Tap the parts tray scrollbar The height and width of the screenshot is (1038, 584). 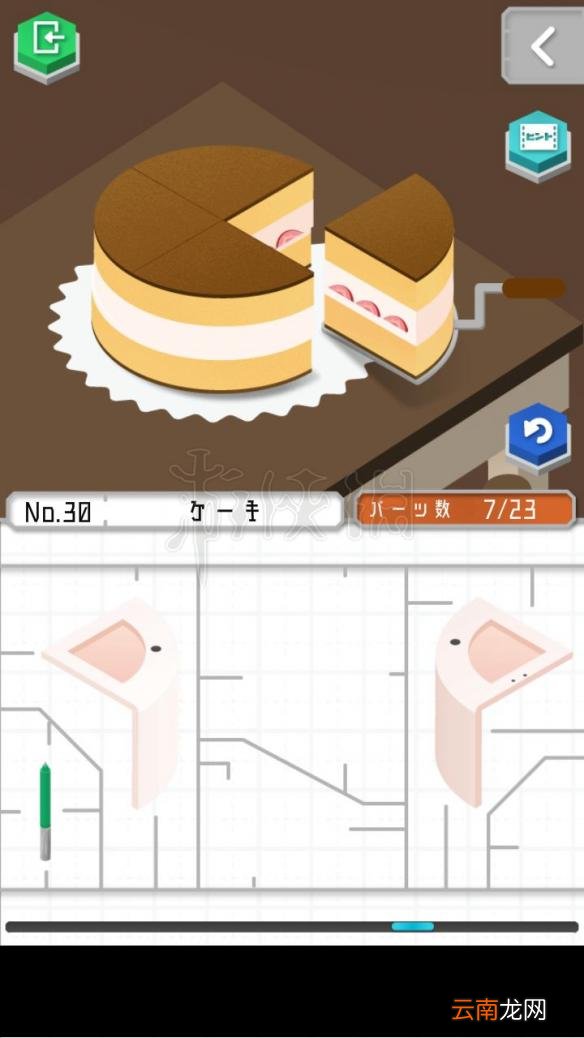tap(292, 926)
